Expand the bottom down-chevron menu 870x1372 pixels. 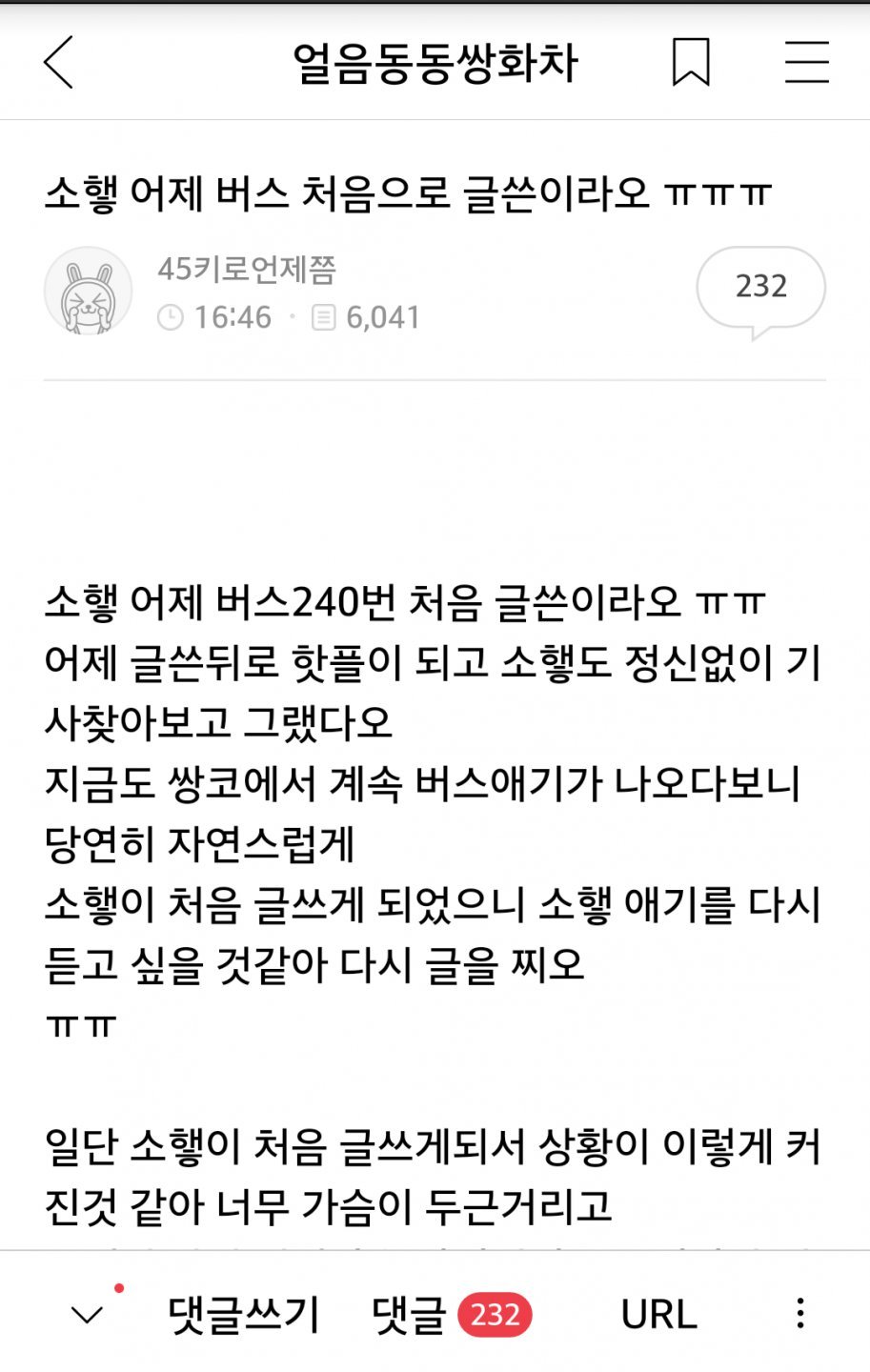pos(88,1316)
